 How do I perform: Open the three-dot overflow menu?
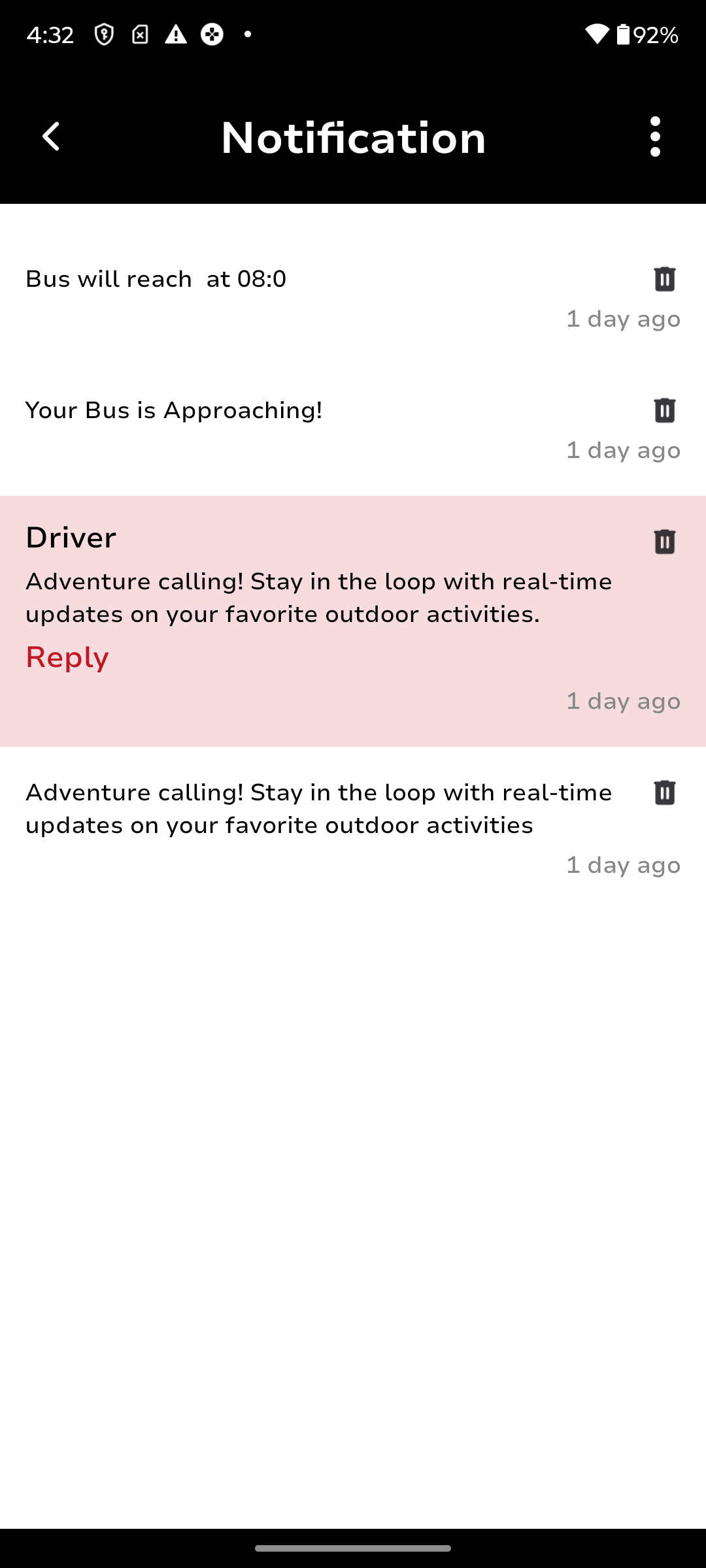tap(655, 137)
